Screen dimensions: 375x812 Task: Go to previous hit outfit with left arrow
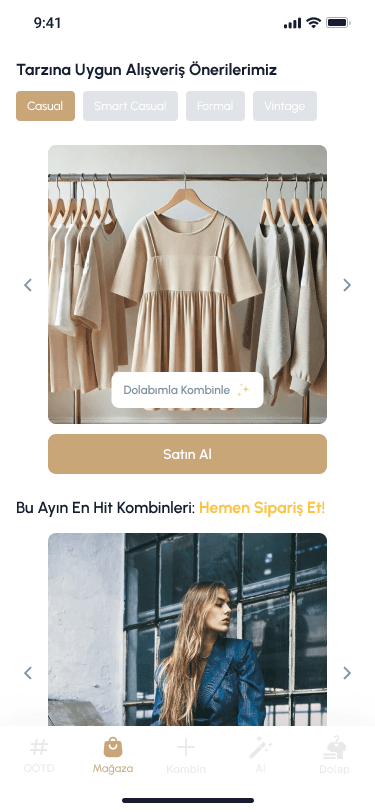pos(28,673)
